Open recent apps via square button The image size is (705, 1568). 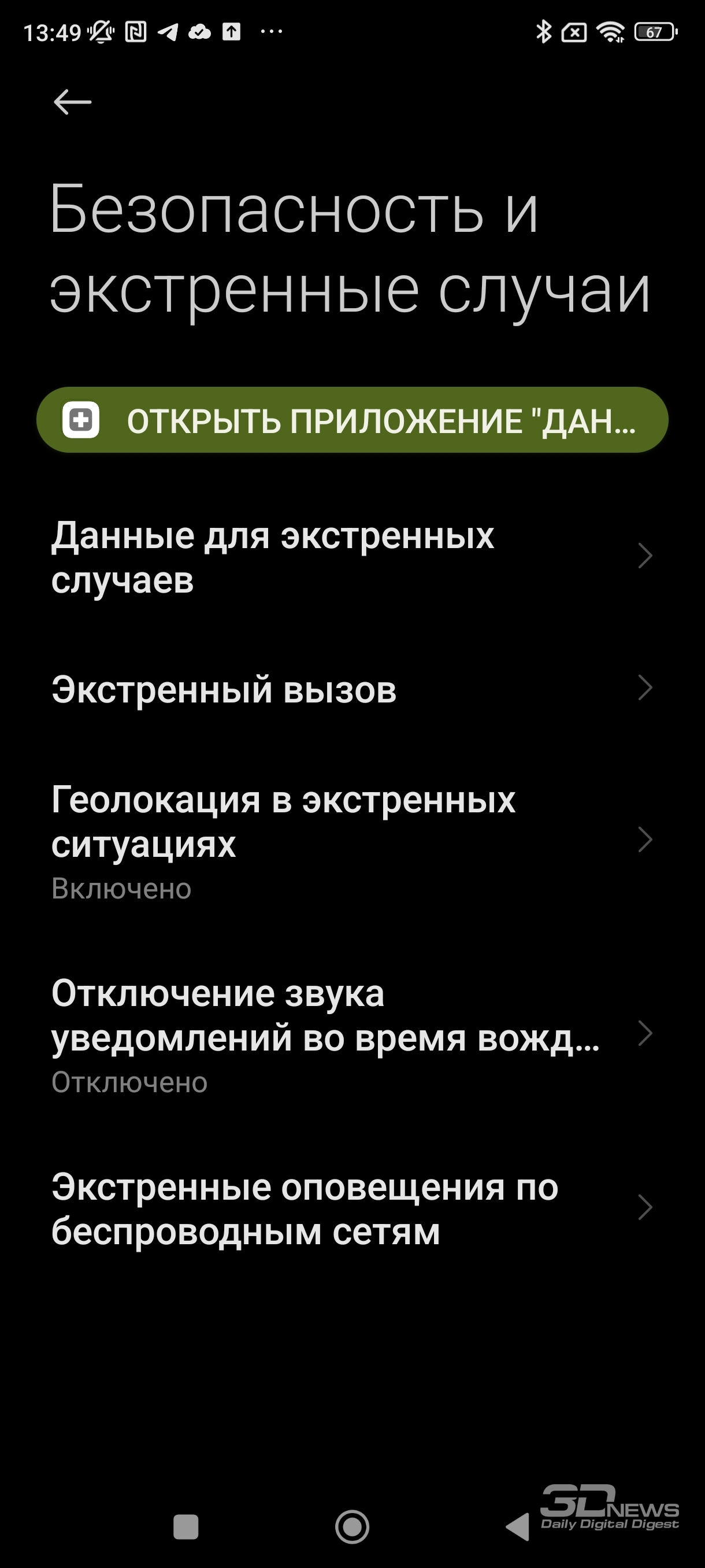(186, 1526)
